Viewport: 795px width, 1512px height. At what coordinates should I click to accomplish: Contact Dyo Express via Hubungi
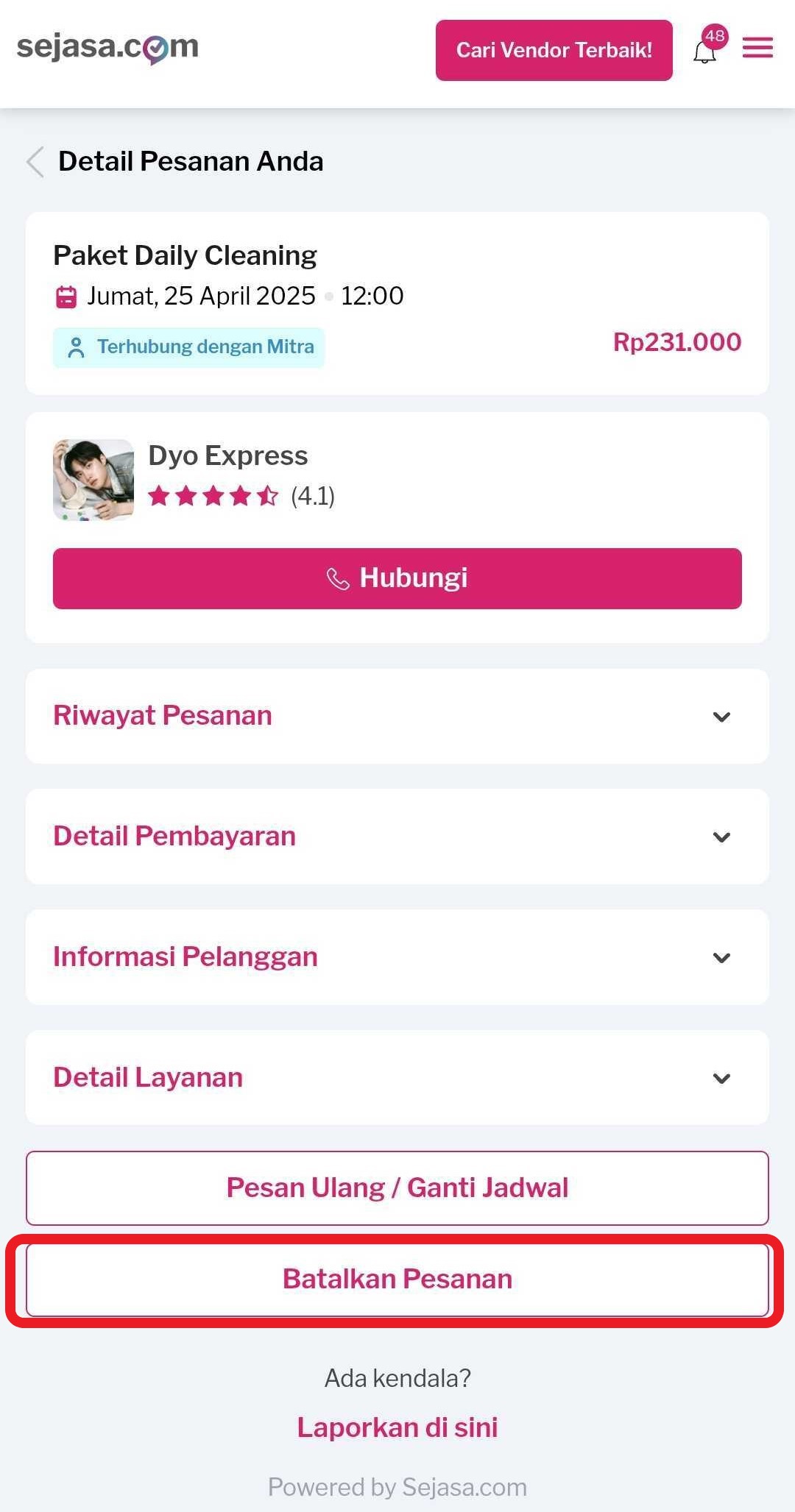[x=397, y=578]
